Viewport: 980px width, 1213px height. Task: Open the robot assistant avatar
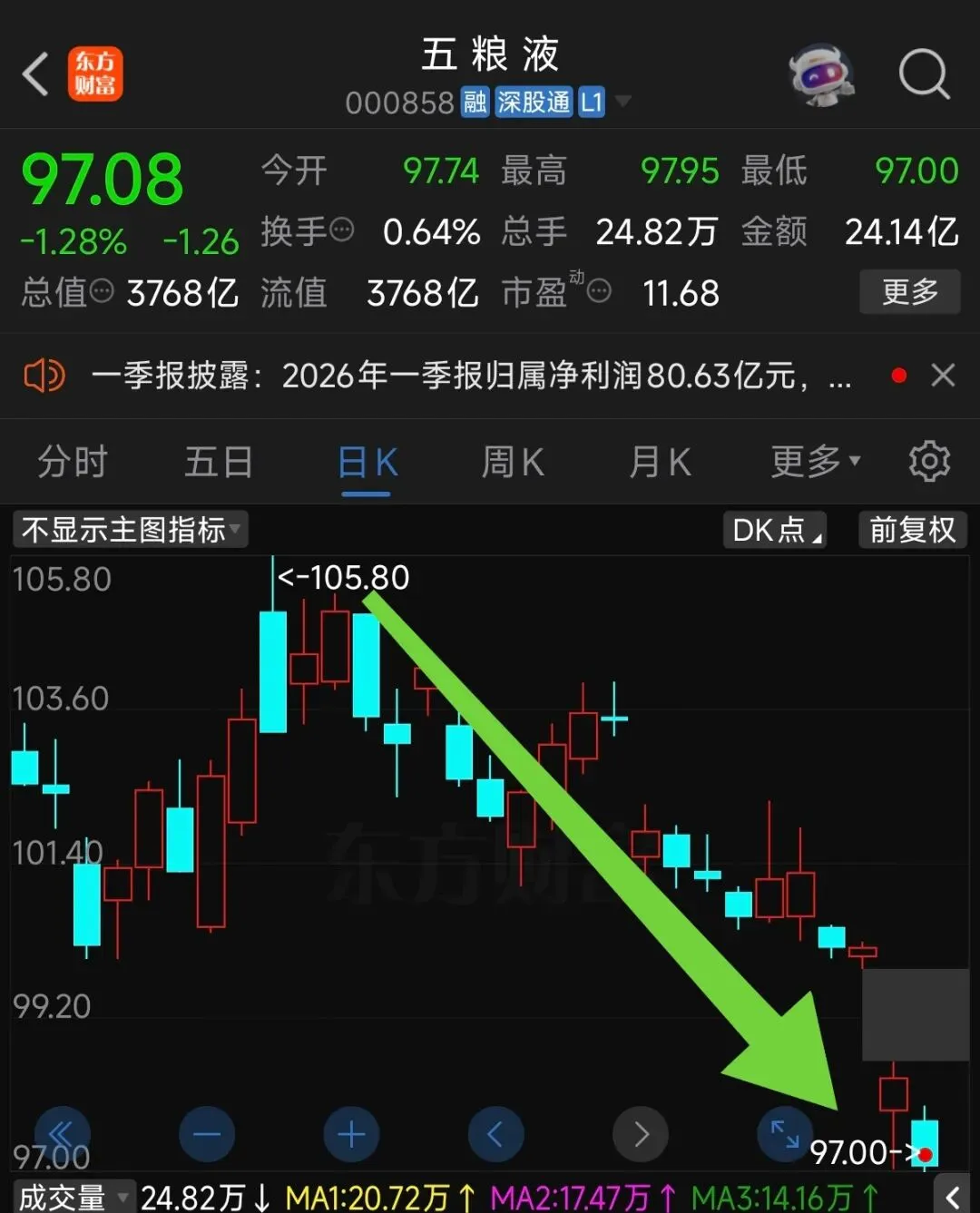coord(822,74)
